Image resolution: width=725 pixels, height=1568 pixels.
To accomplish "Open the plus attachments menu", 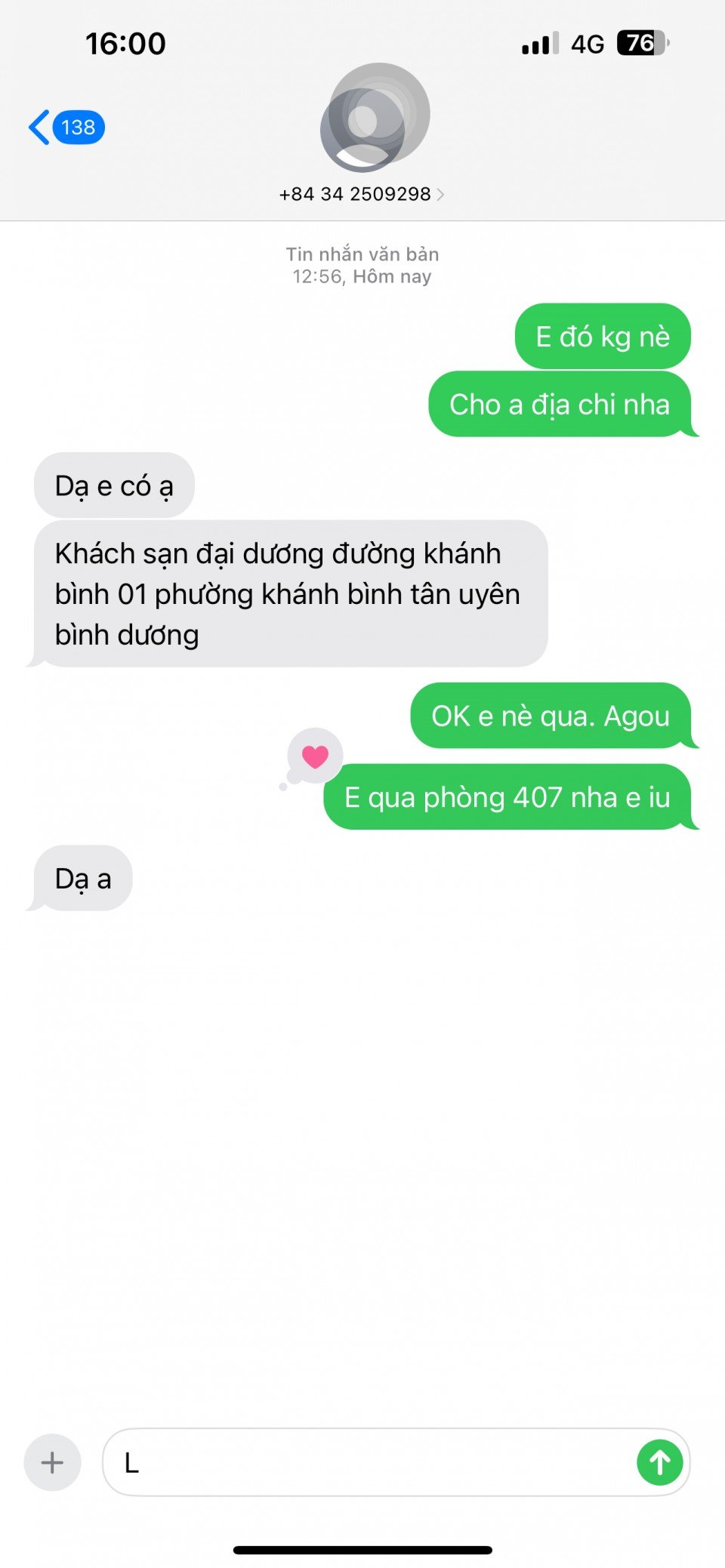I will pos(52,1462).
